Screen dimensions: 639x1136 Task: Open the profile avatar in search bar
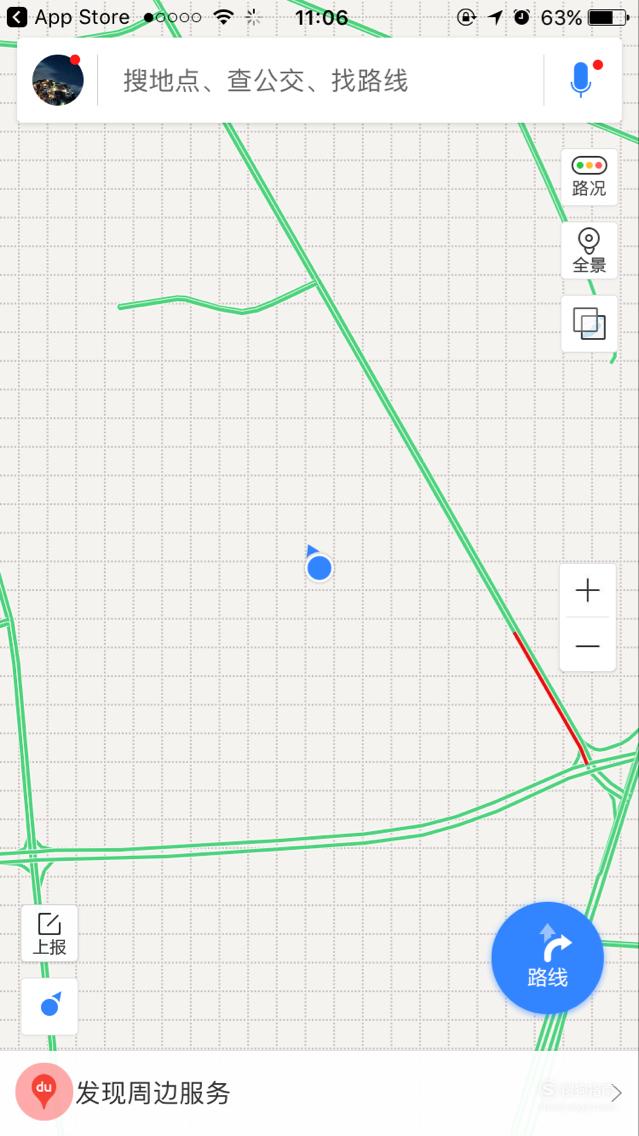tap(58, 80)
